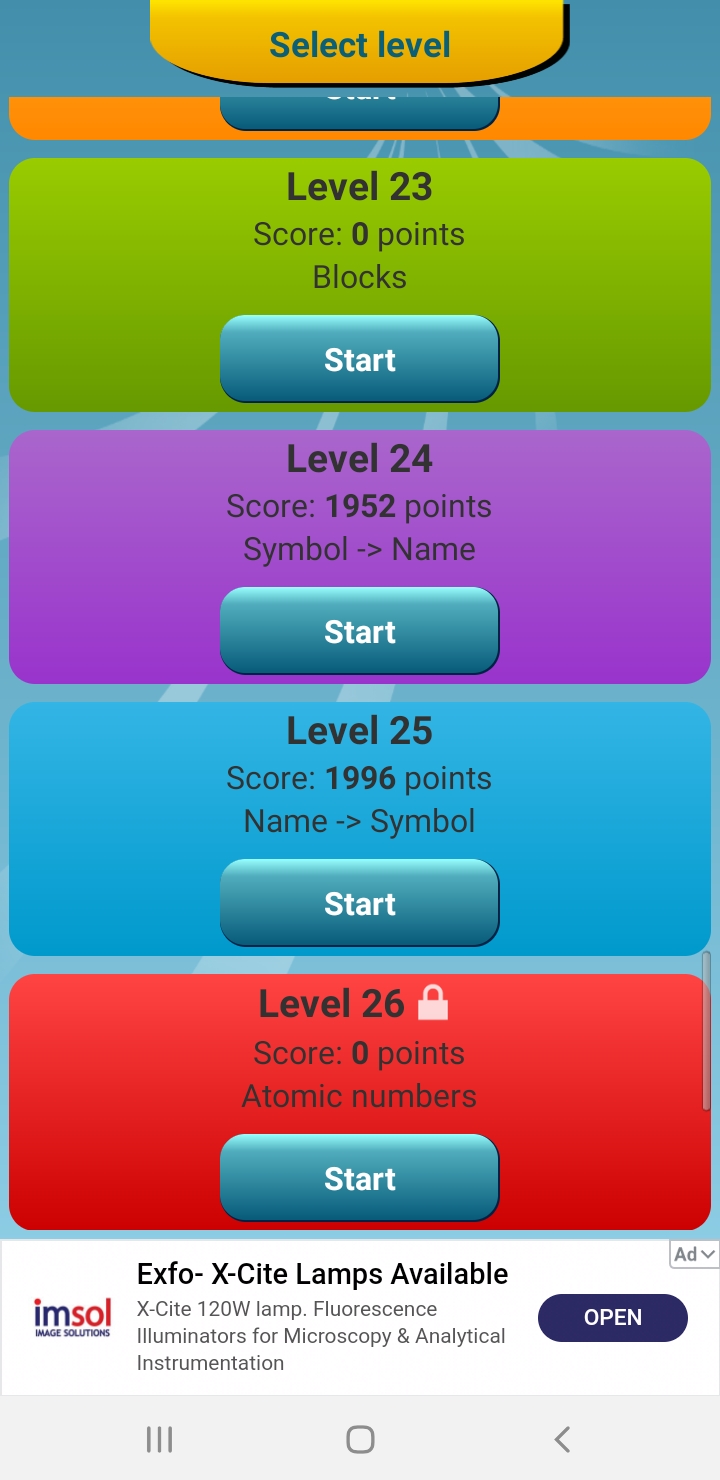Open the imsol X-Cite Lamps ad

(x=612, y=1318)
